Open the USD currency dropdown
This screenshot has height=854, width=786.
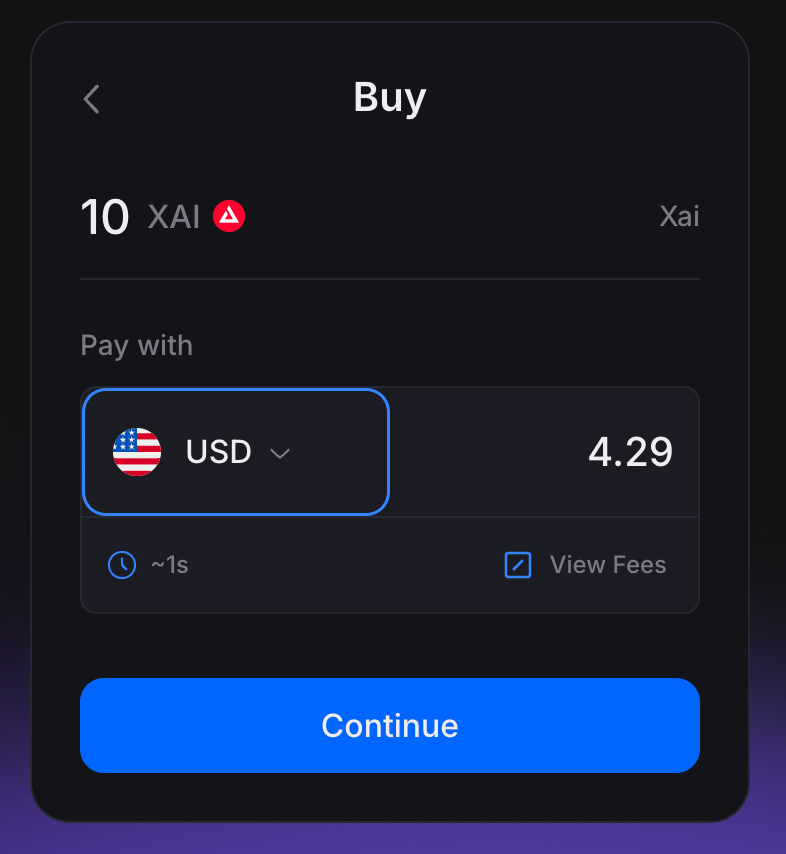[x=235, y=452]
